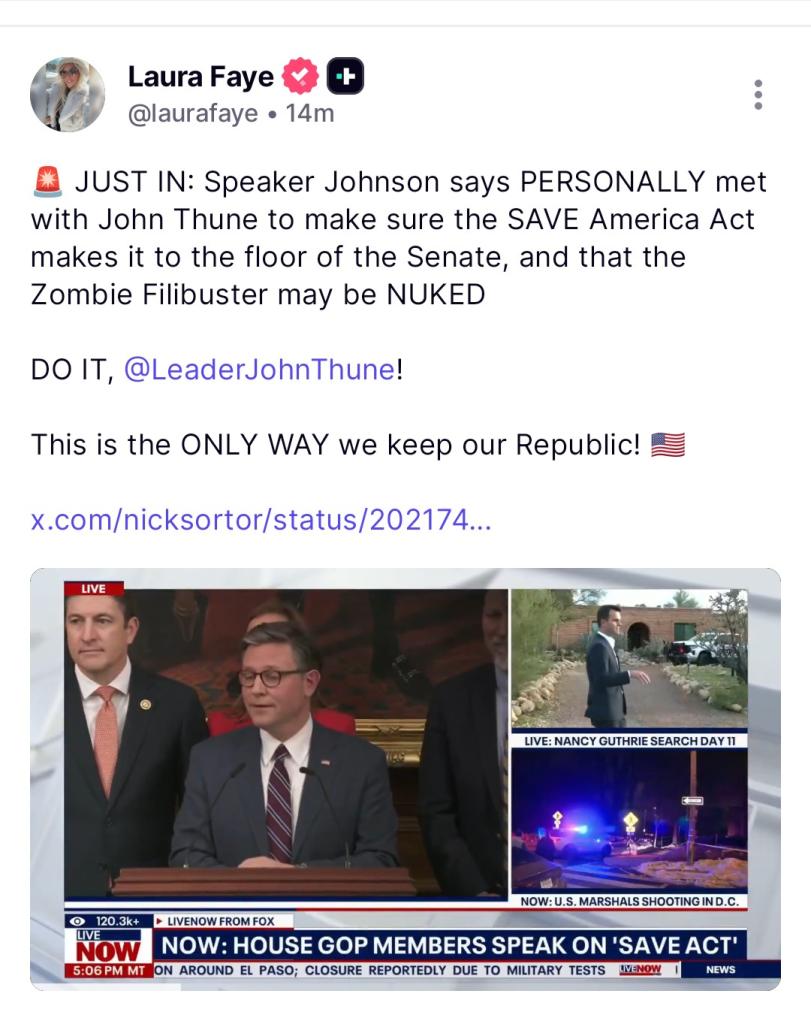Open the post's three-dot overflow menu
Viewport: 811px width, 1024px height.
[758, 94]
